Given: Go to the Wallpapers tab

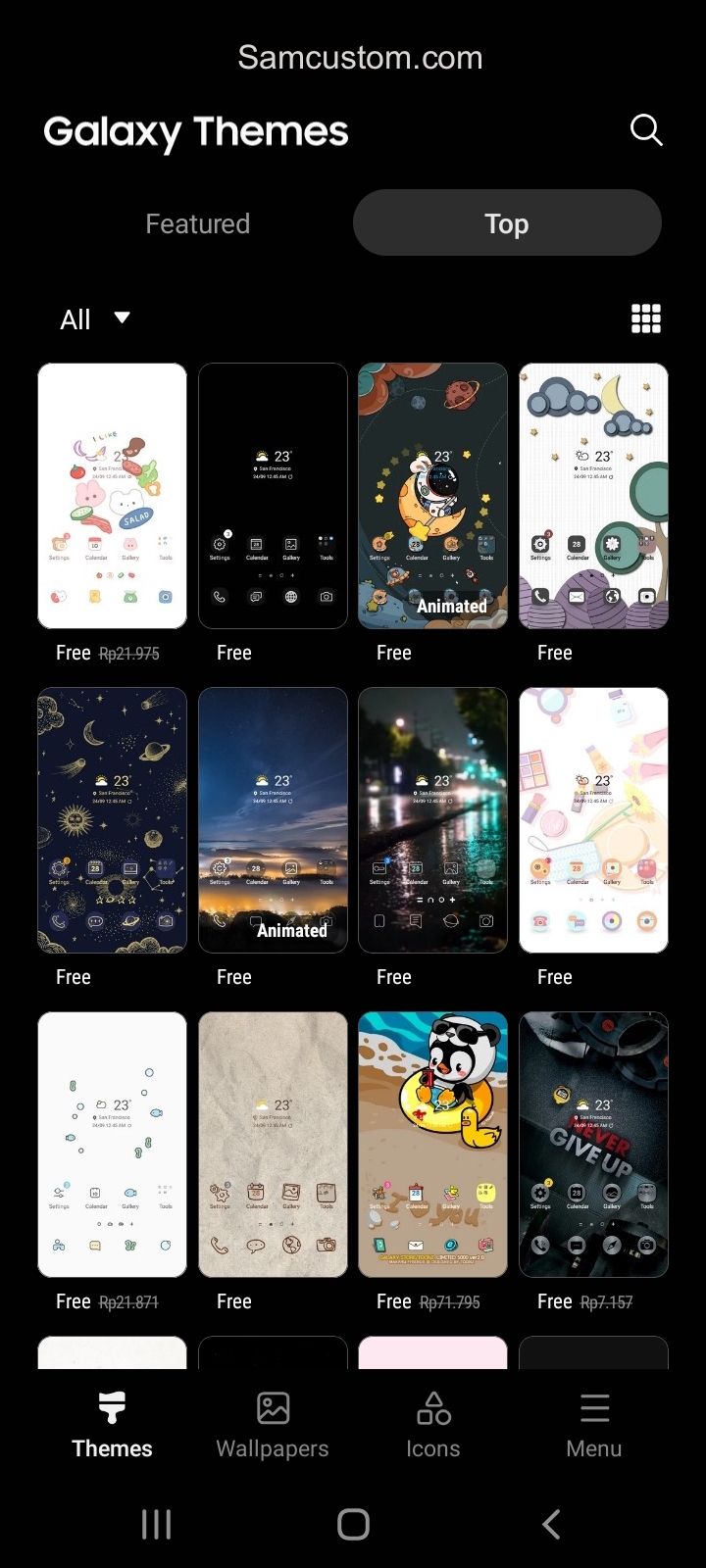Looking at the screenshot, I should pyautogui.click(x=273, y=1425).
